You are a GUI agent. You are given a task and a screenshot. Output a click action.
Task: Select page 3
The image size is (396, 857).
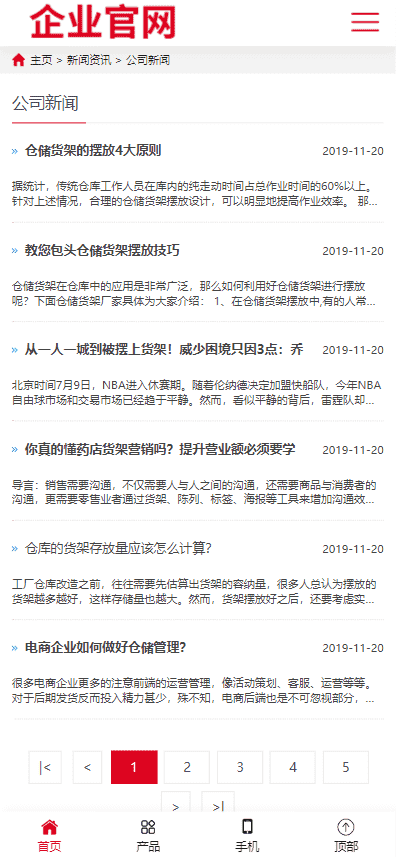click(x=240, y=767)
